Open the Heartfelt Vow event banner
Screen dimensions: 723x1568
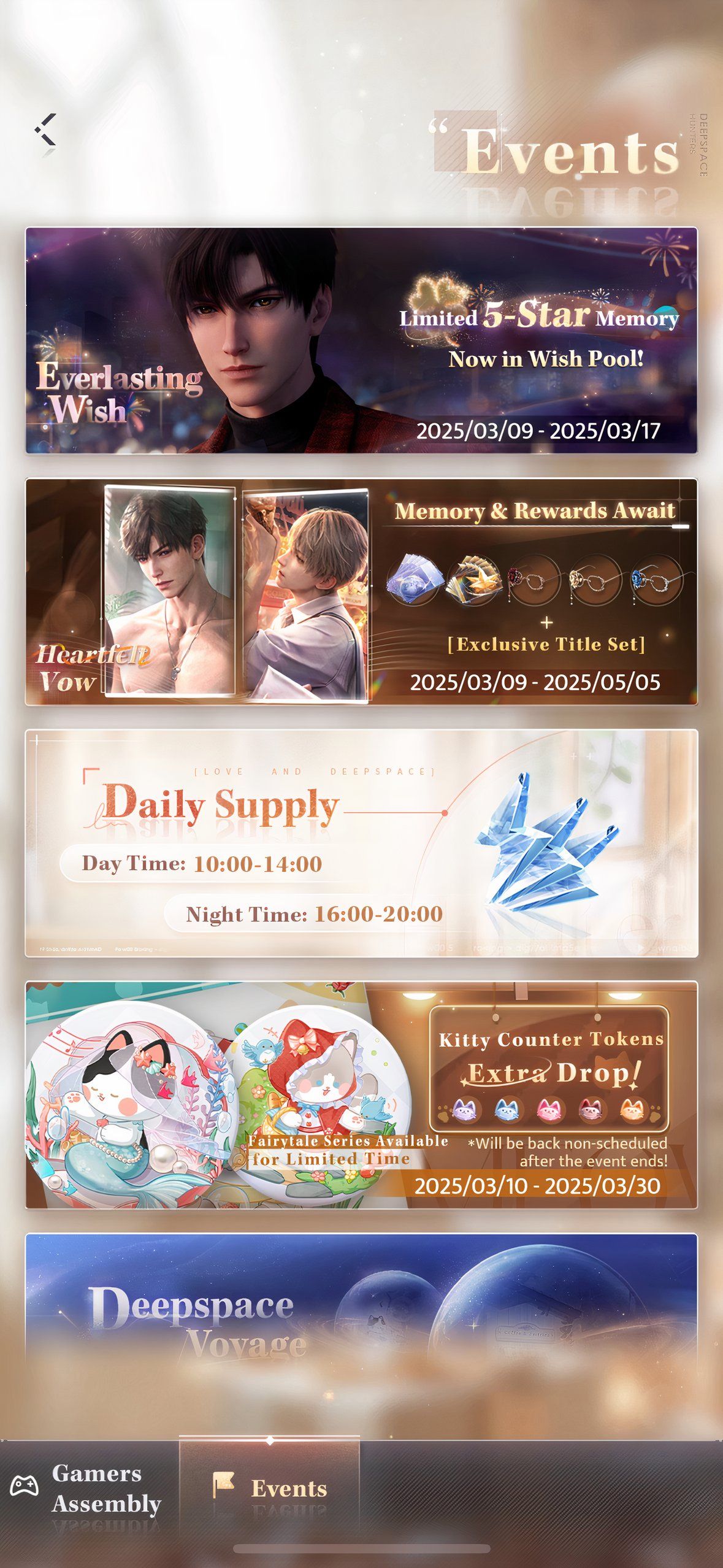click(x=361, y=592)
